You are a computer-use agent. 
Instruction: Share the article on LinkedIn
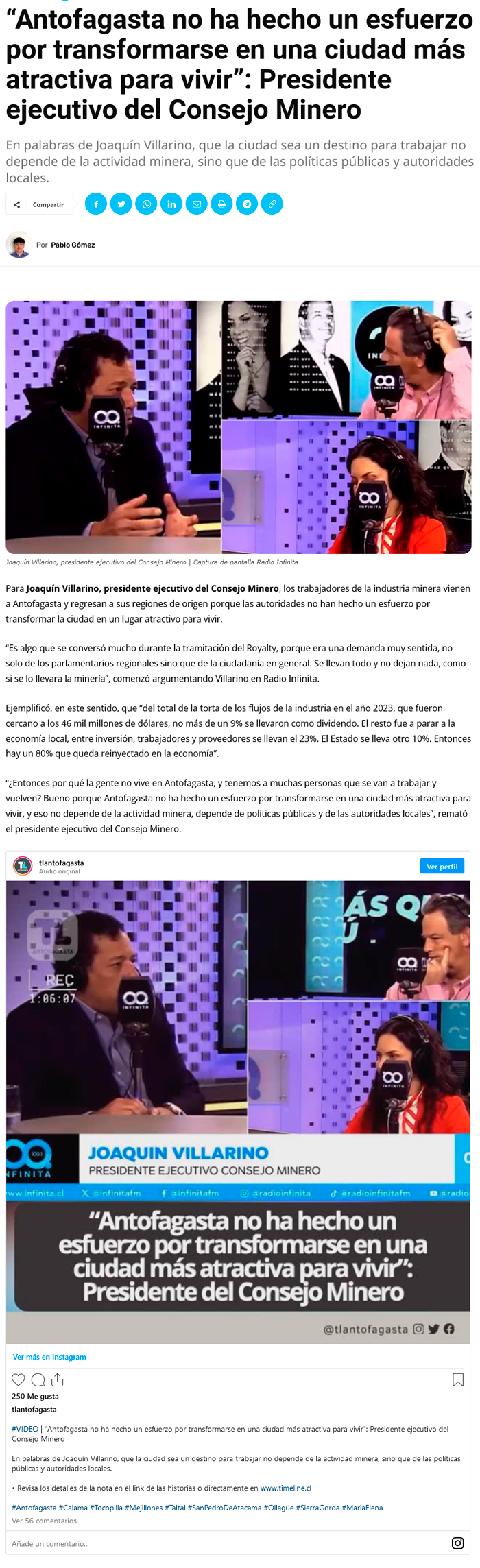(x=171, y=204)
